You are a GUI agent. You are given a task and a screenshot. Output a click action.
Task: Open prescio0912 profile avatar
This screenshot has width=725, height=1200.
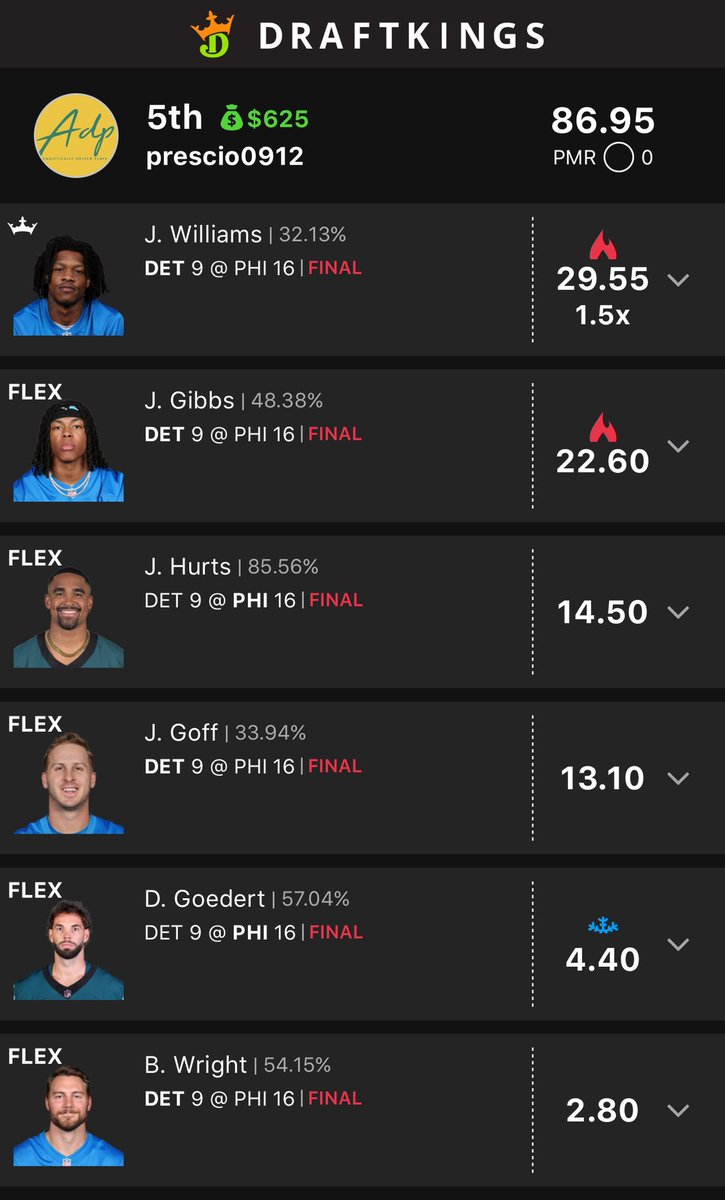pyautogui.click(x=76, y=136)
